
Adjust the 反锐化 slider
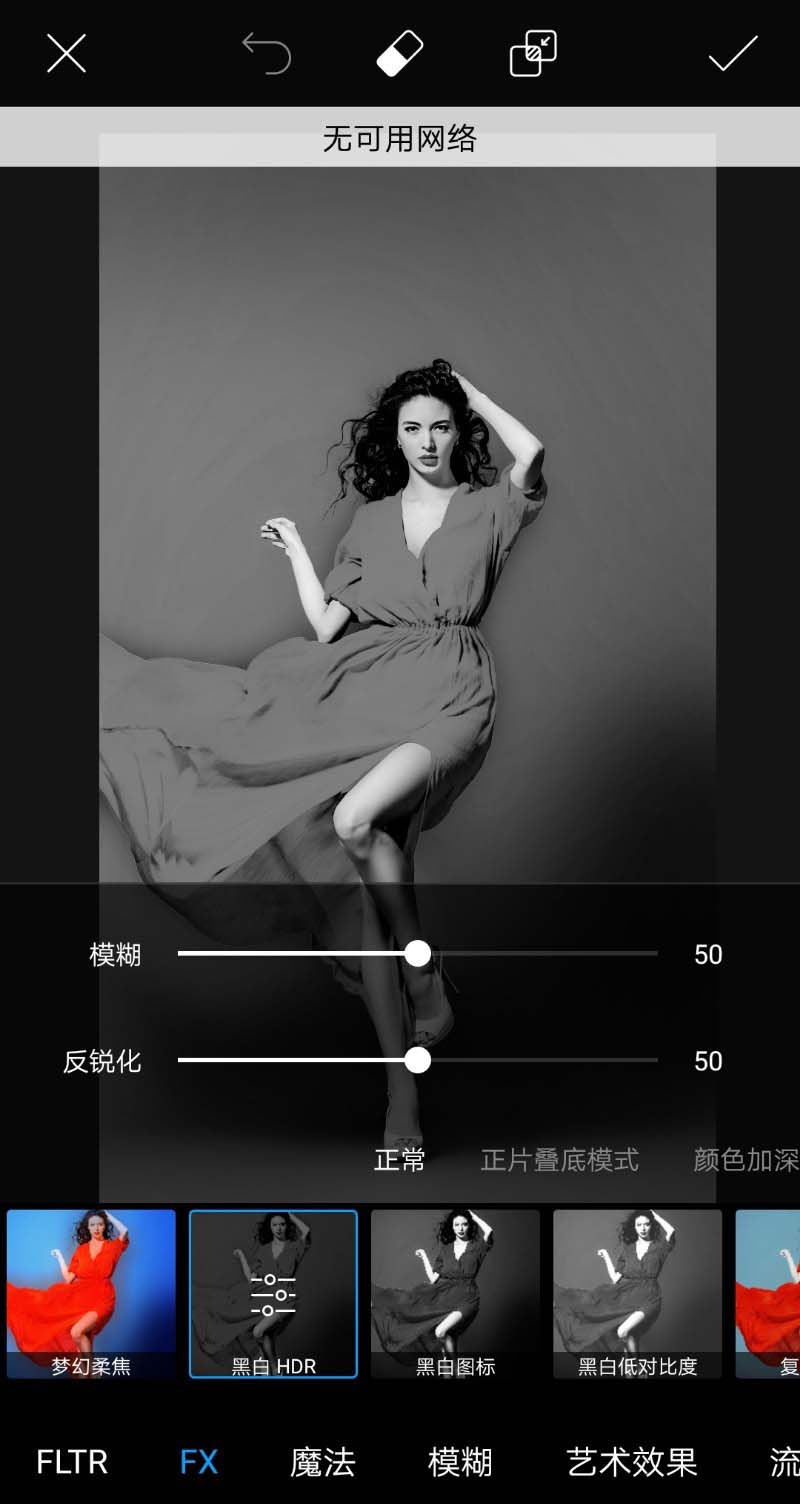pos(418,1060)
